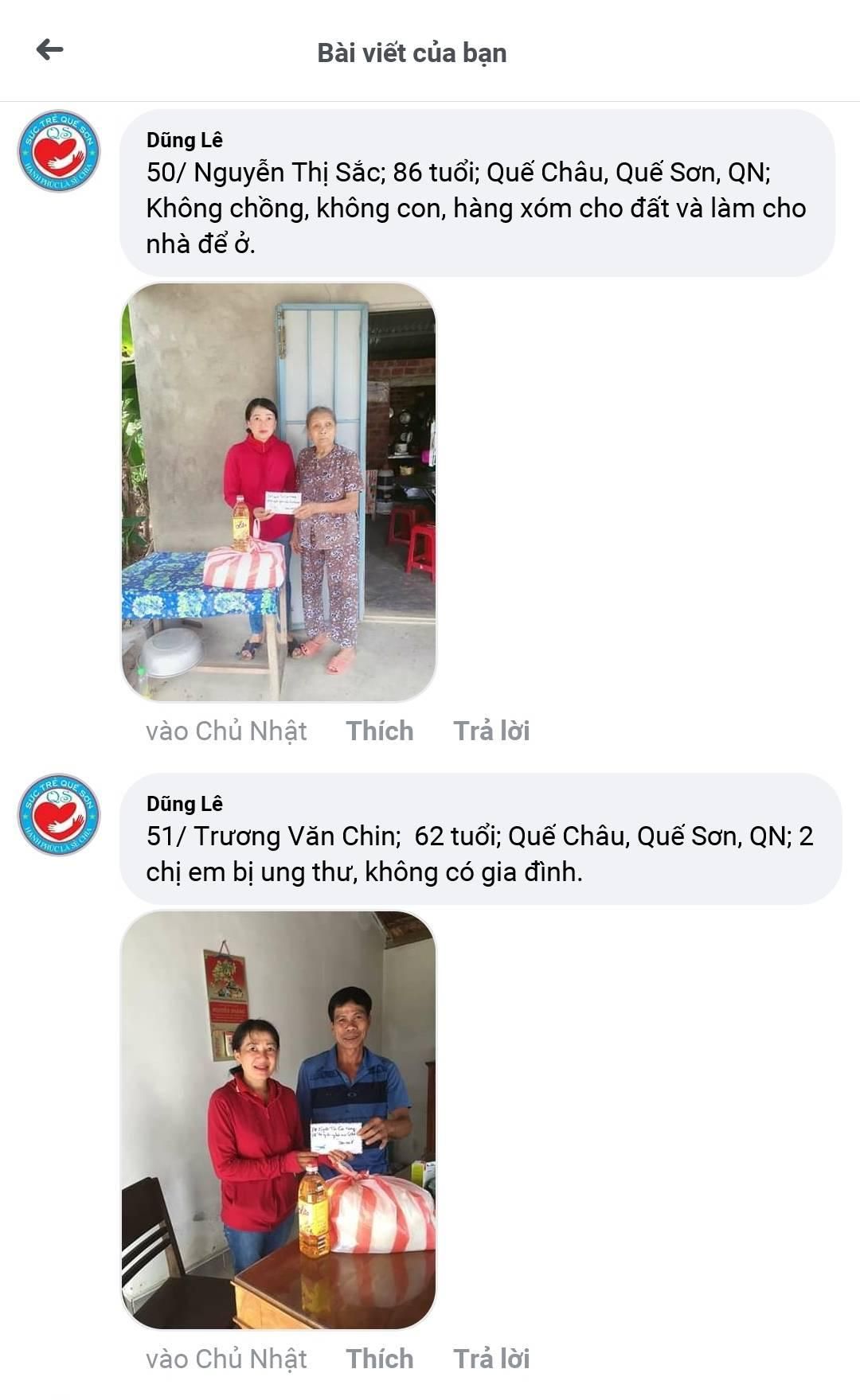Open Dũng Lê's avatar on comment 50

pos(59,151)
